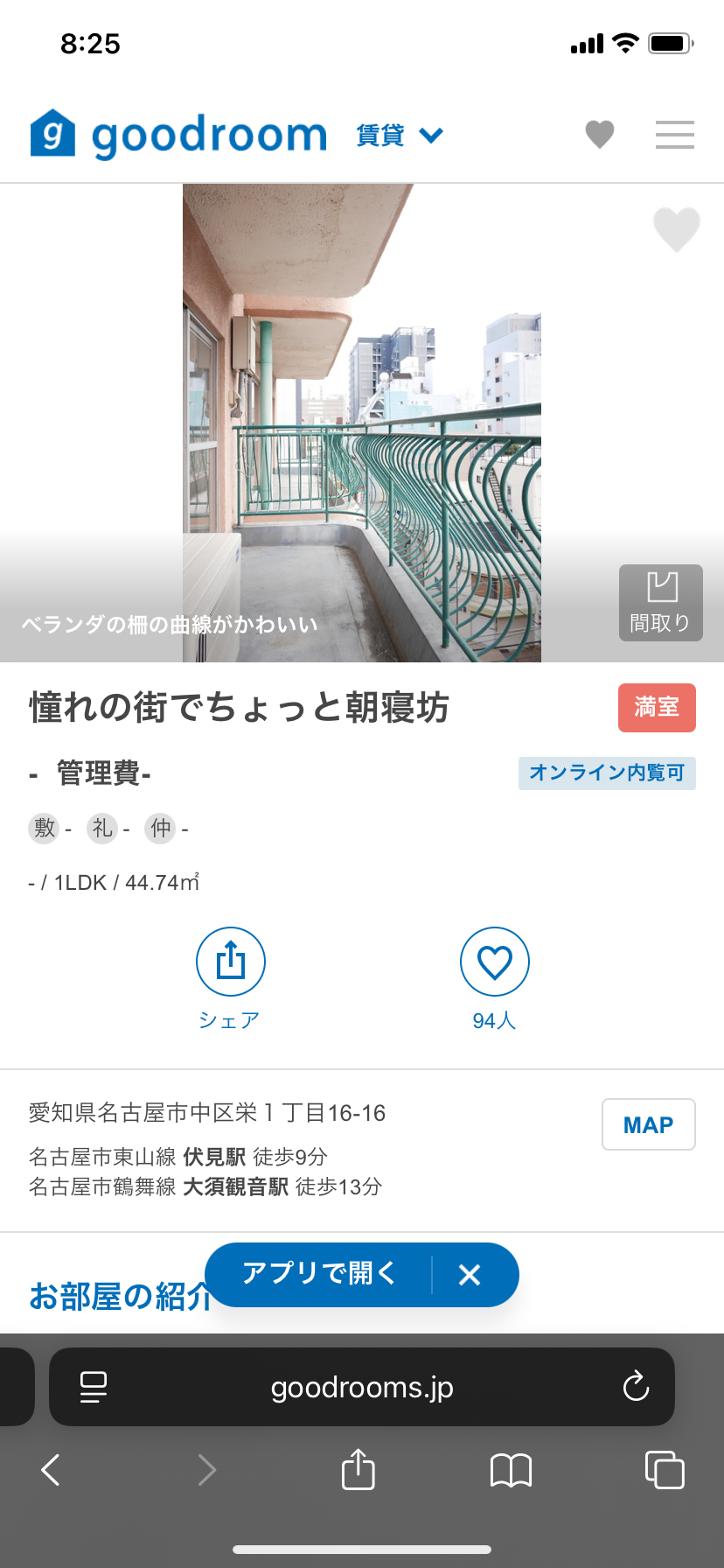
Task: Show all open Safari tabs
Action: [664, 1470]
